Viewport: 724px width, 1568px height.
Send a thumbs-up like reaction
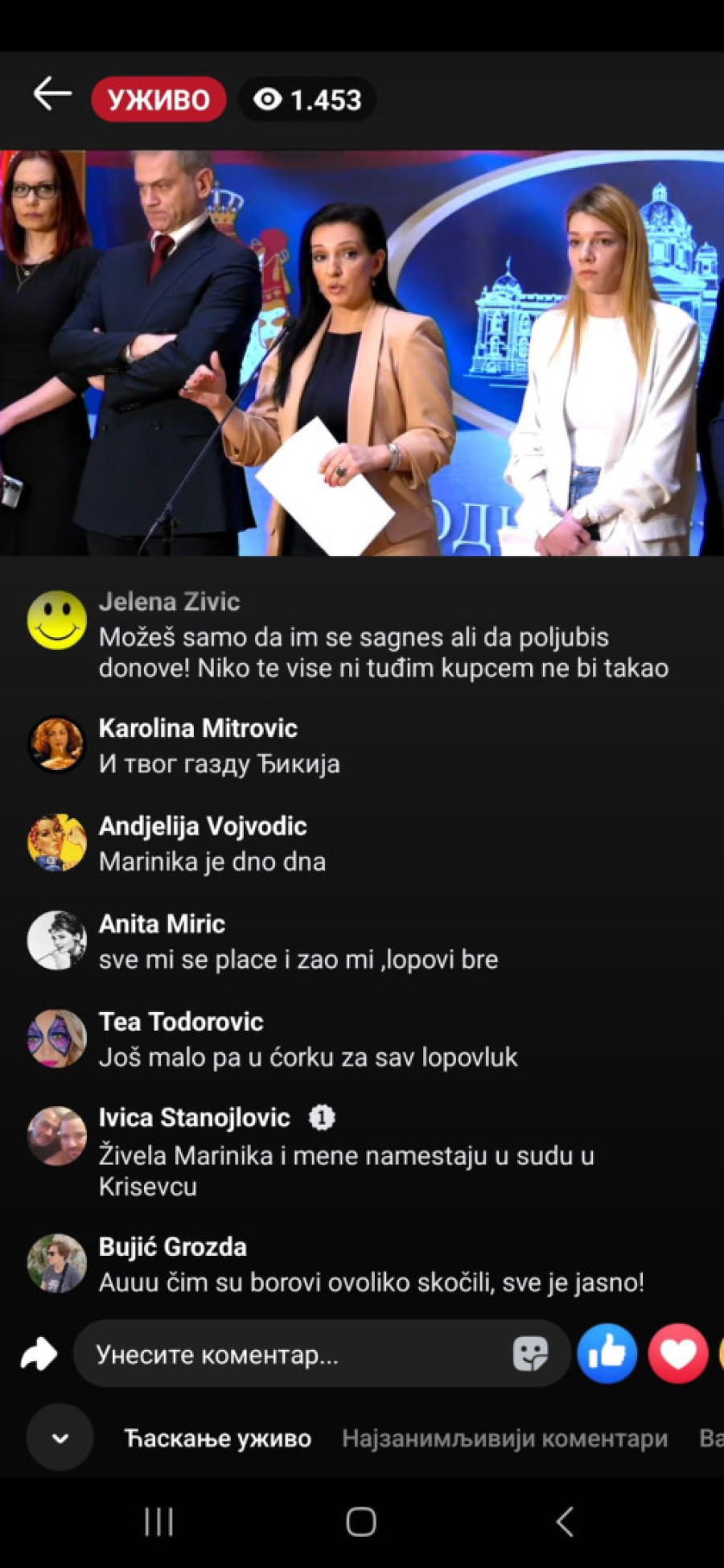pyautogui.click(x=607, y=1353)
